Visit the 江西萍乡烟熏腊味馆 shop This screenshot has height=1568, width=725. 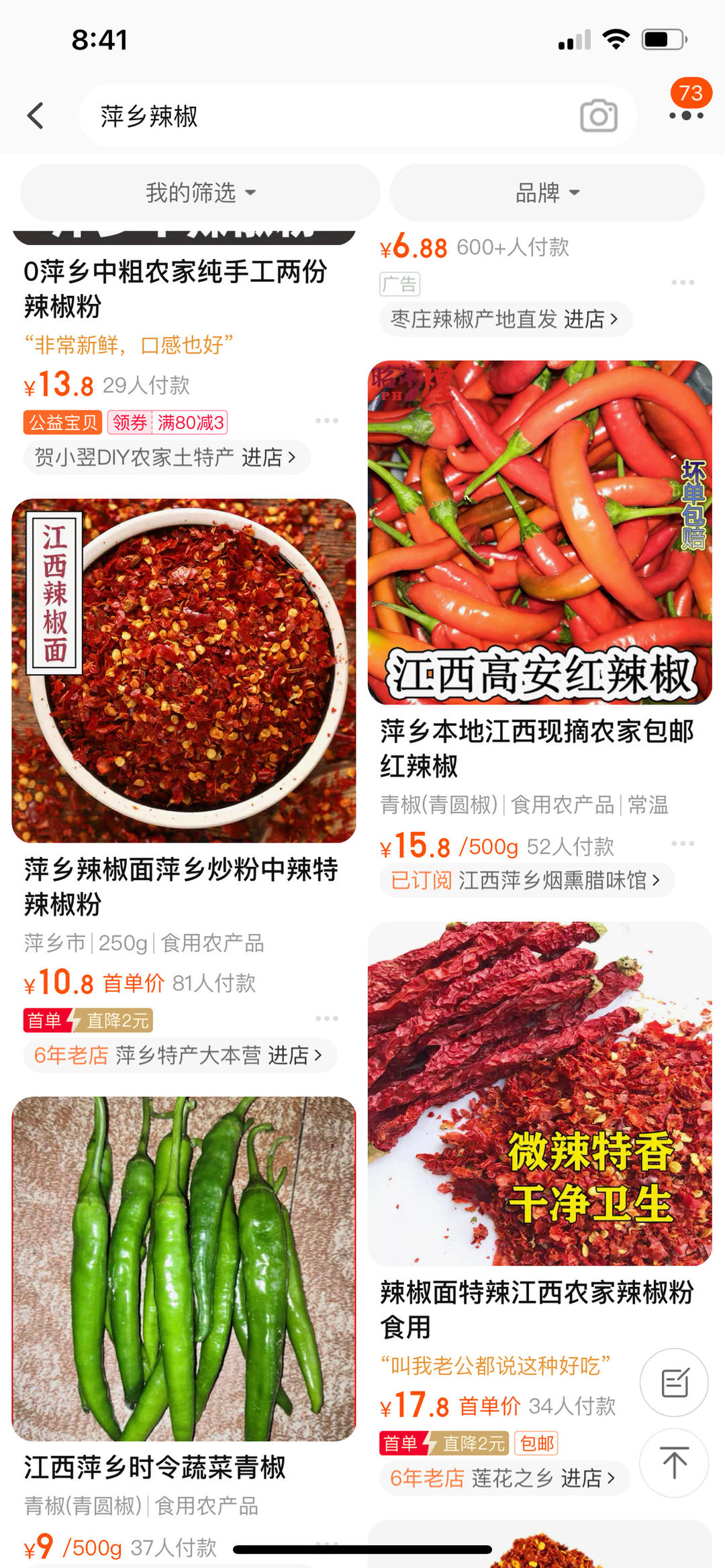coord(526,880)
